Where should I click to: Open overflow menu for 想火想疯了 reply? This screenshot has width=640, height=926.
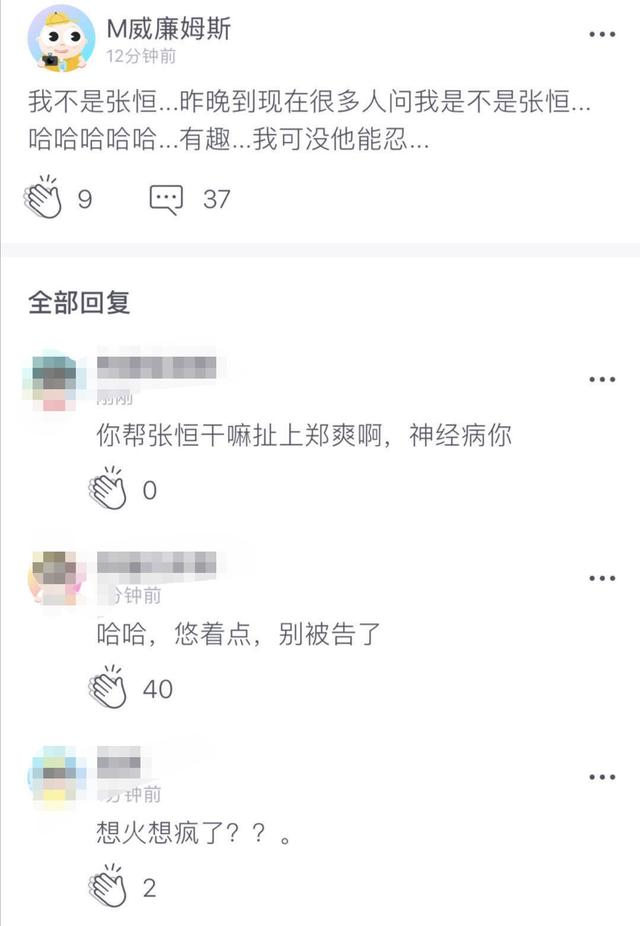601,777
